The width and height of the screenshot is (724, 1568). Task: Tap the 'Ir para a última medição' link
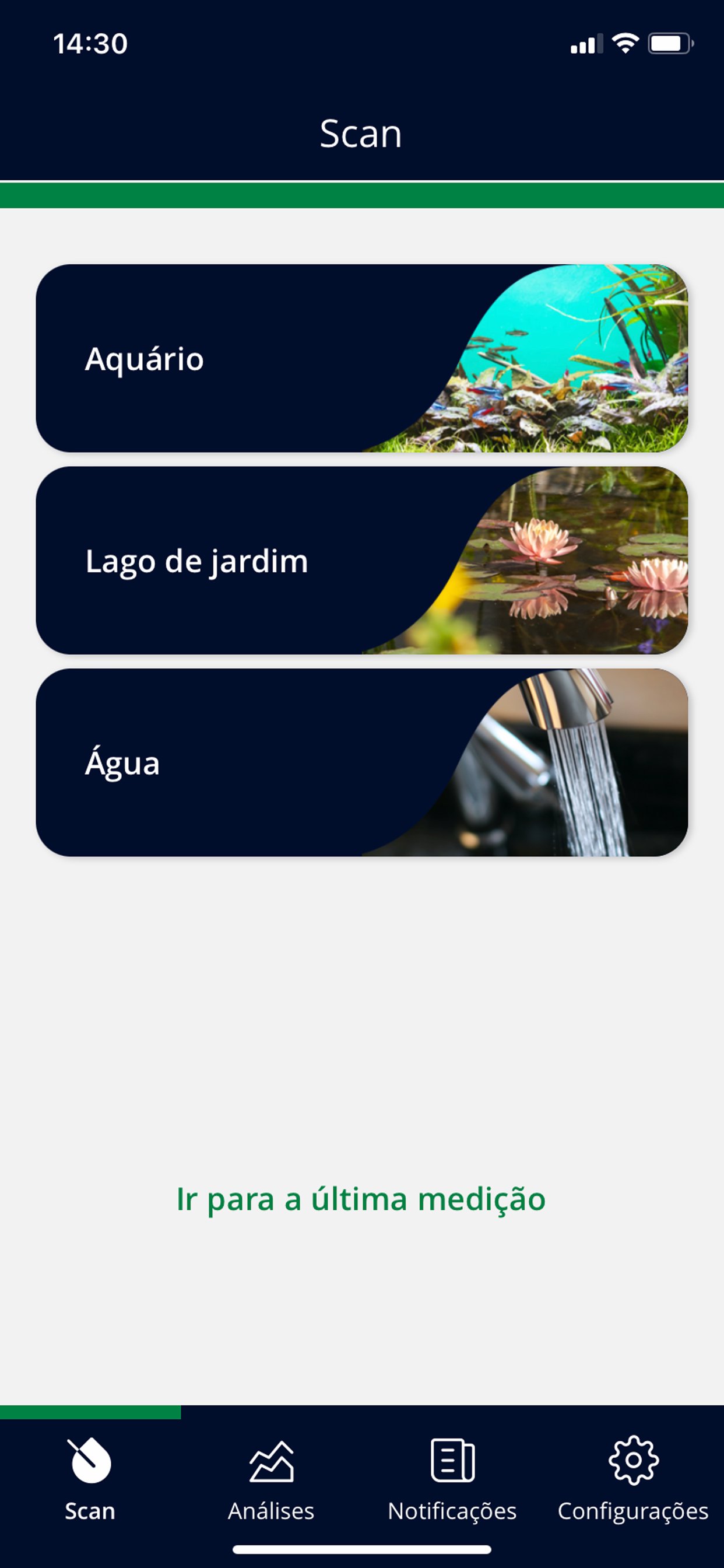[x=361, y=1199]
